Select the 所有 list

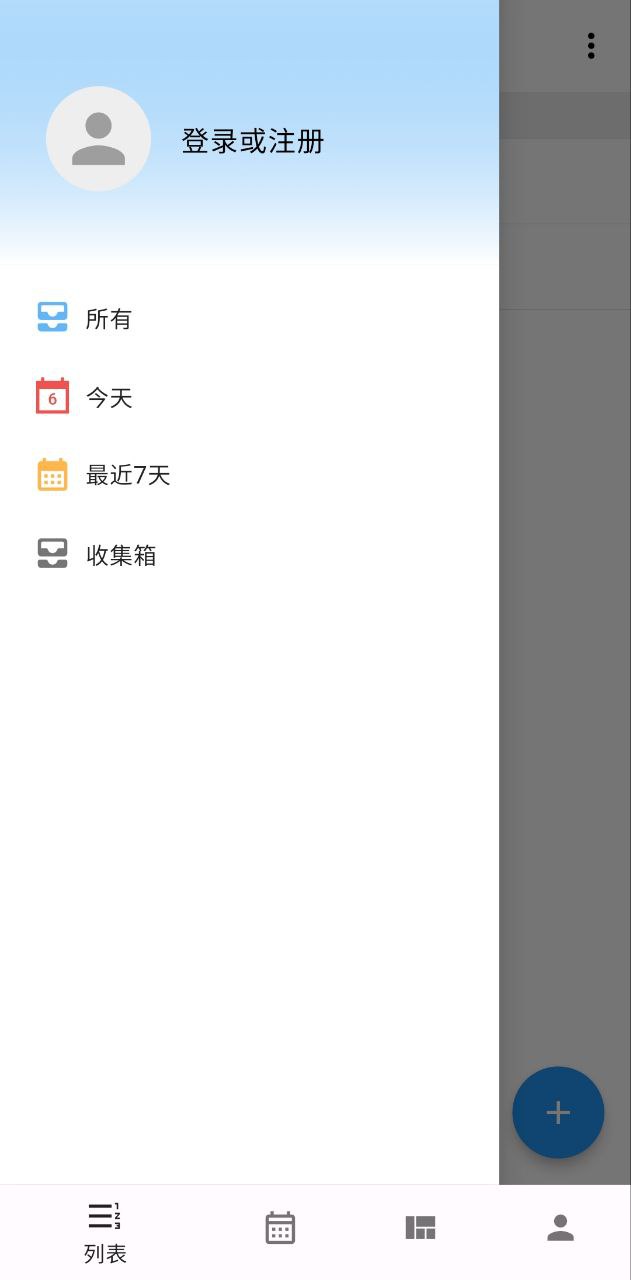pyautogui.click(x=108, y=319)
